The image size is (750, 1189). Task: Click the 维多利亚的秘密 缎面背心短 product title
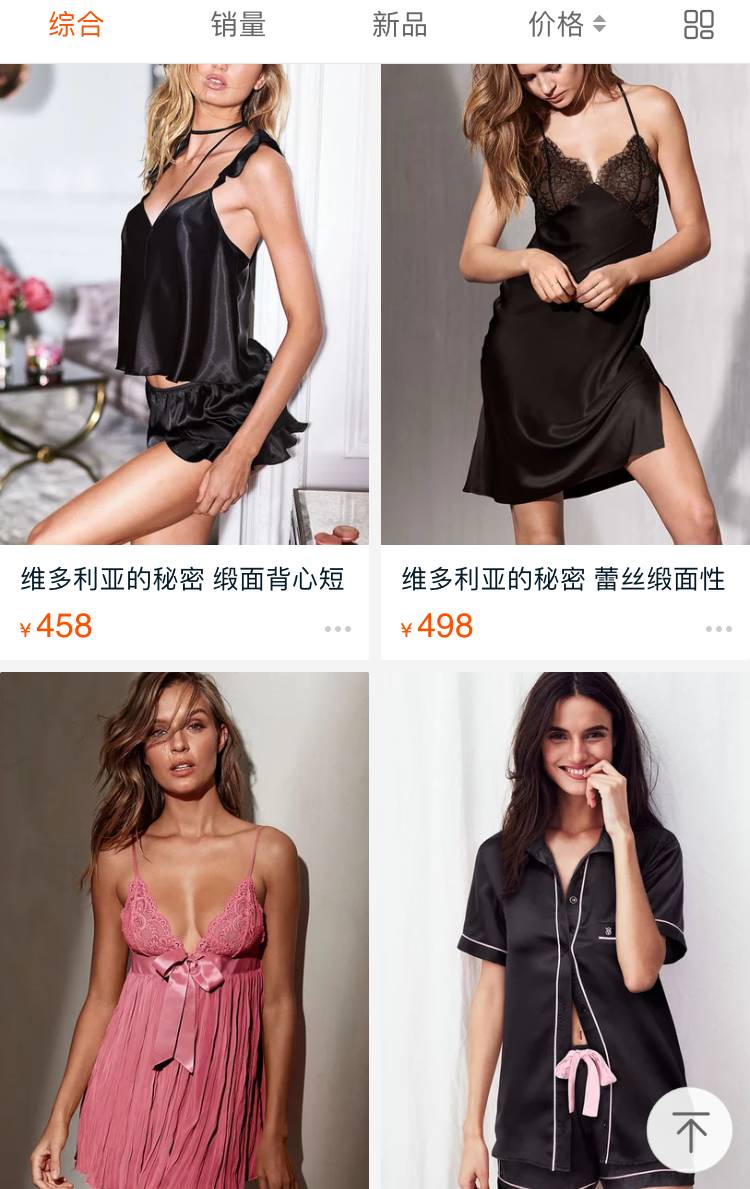pos(183,579)
